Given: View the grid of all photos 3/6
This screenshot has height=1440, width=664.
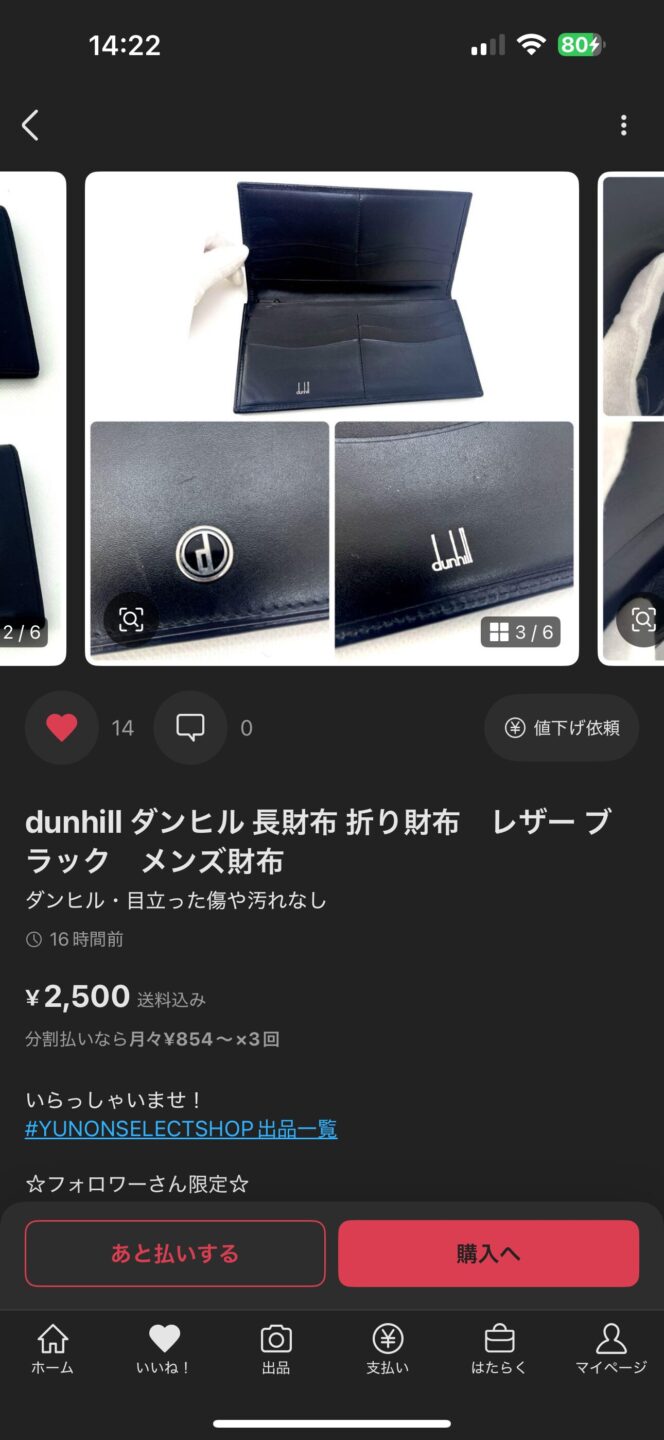Looking at the screenshot, I should 520,632.
